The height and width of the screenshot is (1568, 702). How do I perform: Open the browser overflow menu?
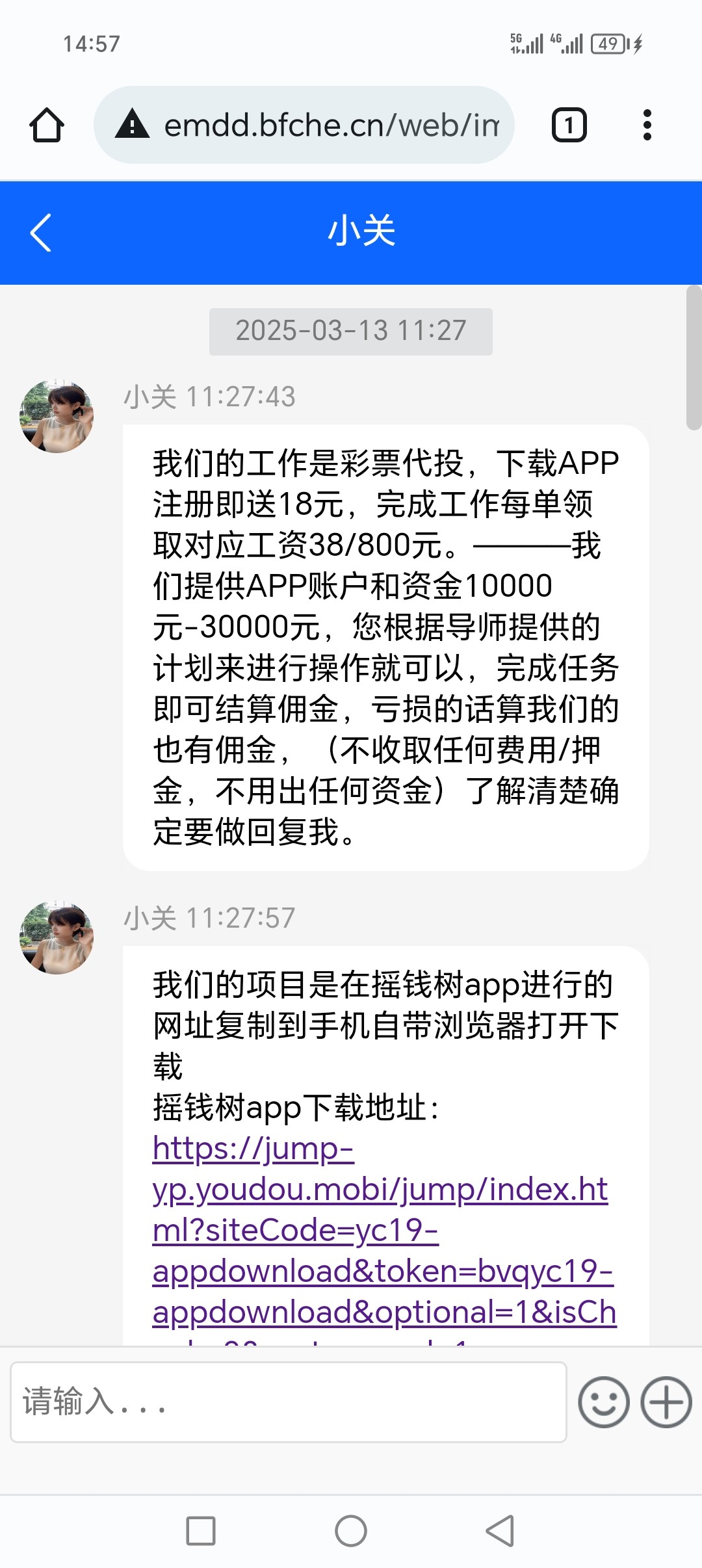pos(647,125)
